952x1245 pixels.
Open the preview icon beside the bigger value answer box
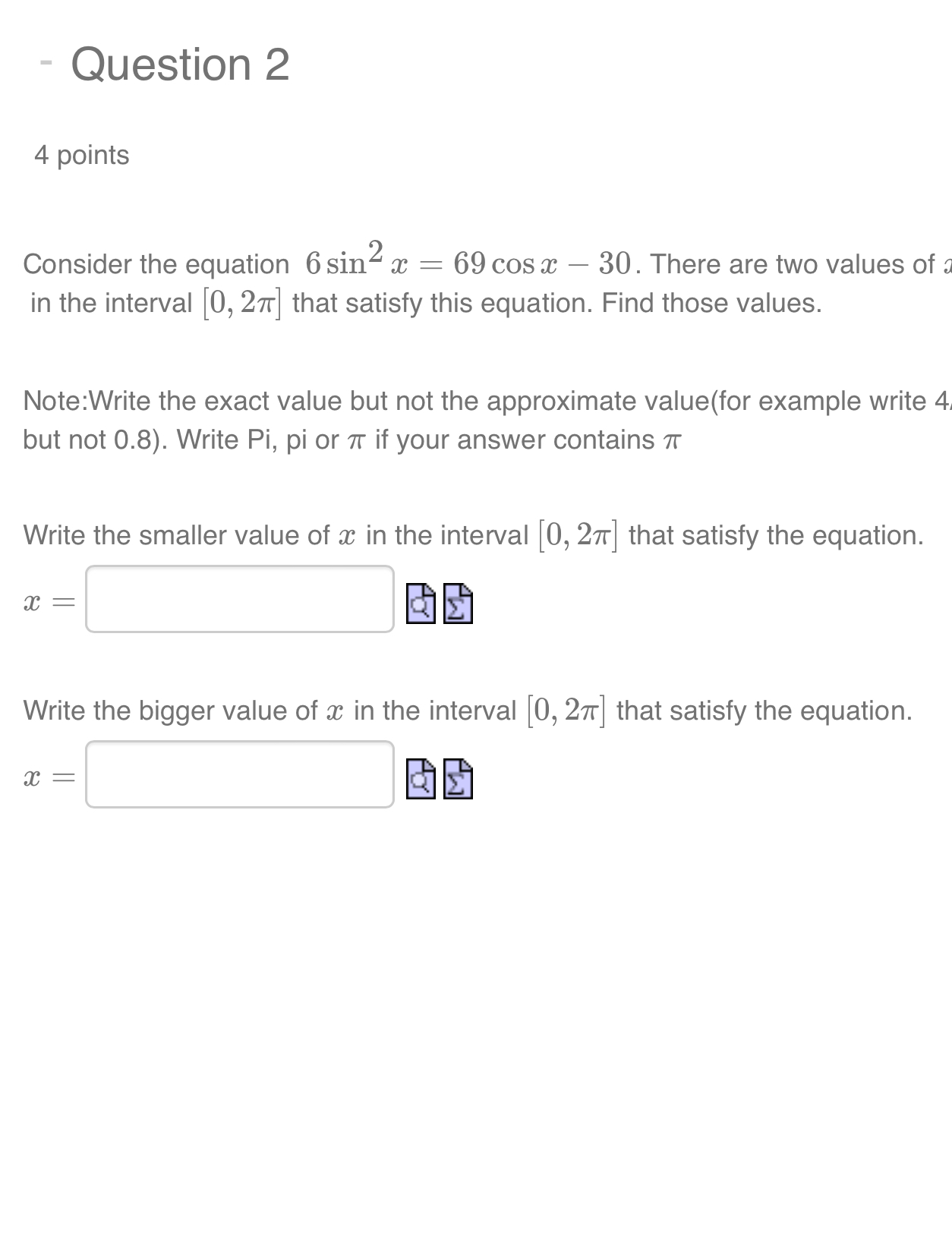click(x=421, y=780)
